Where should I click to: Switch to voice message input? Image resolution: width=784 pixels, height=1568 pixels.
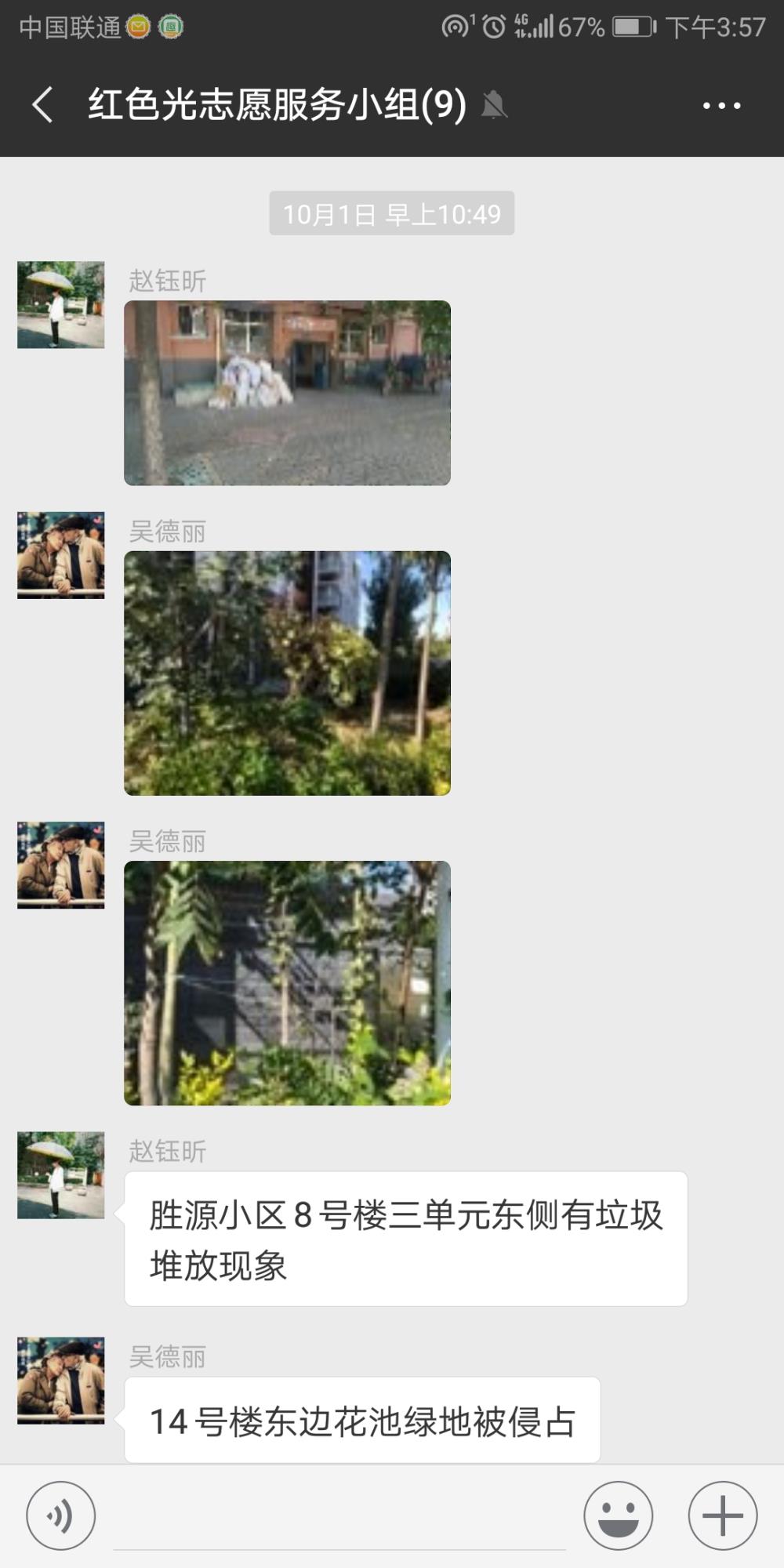point(61,1515)
